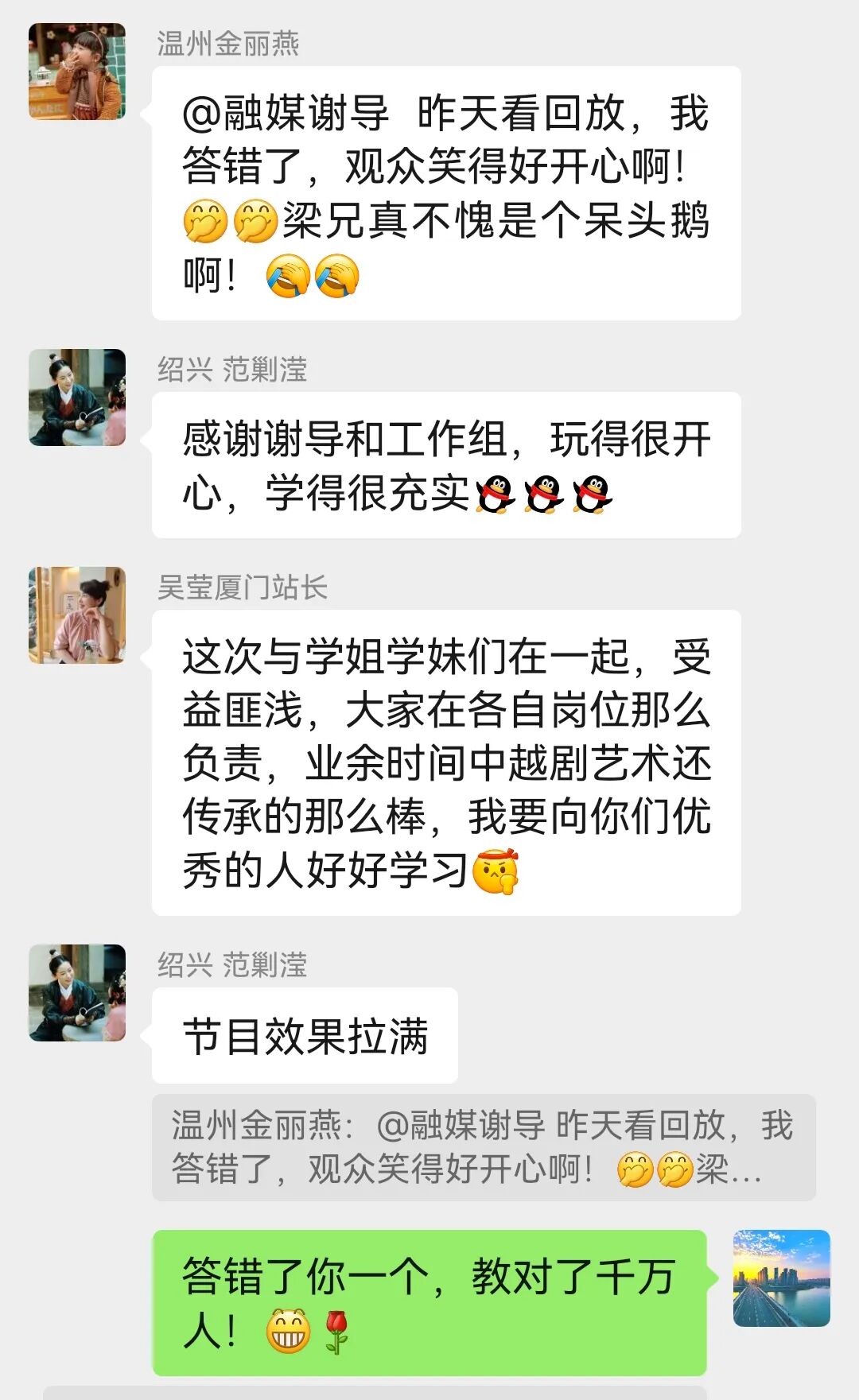Tap avatar beside the 节目效果拉满 message

point(77,993)
